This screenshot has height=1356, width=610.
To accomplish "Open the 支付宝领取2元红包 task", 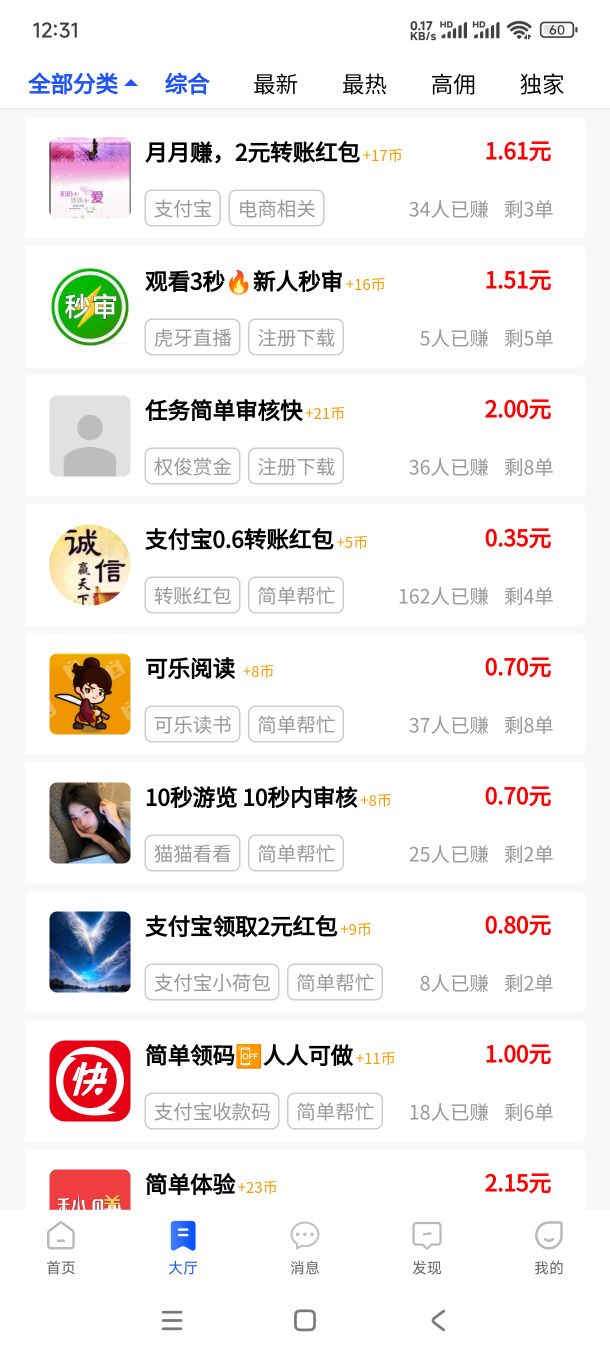I will click(x=305, y=952).
